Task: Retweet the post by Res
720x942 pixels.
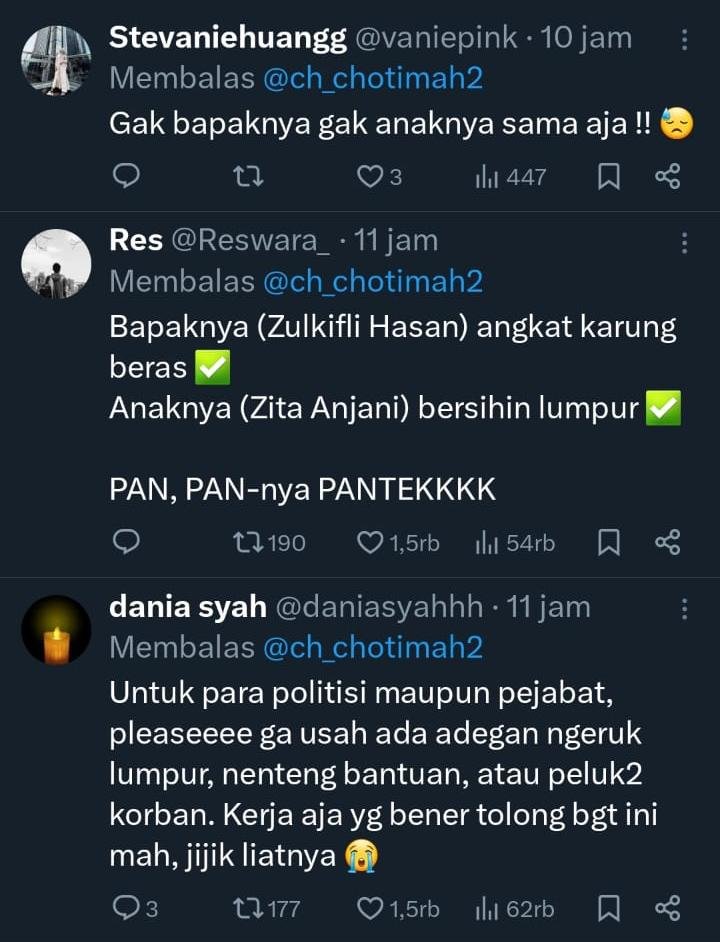Action: [x=244, y=542]
